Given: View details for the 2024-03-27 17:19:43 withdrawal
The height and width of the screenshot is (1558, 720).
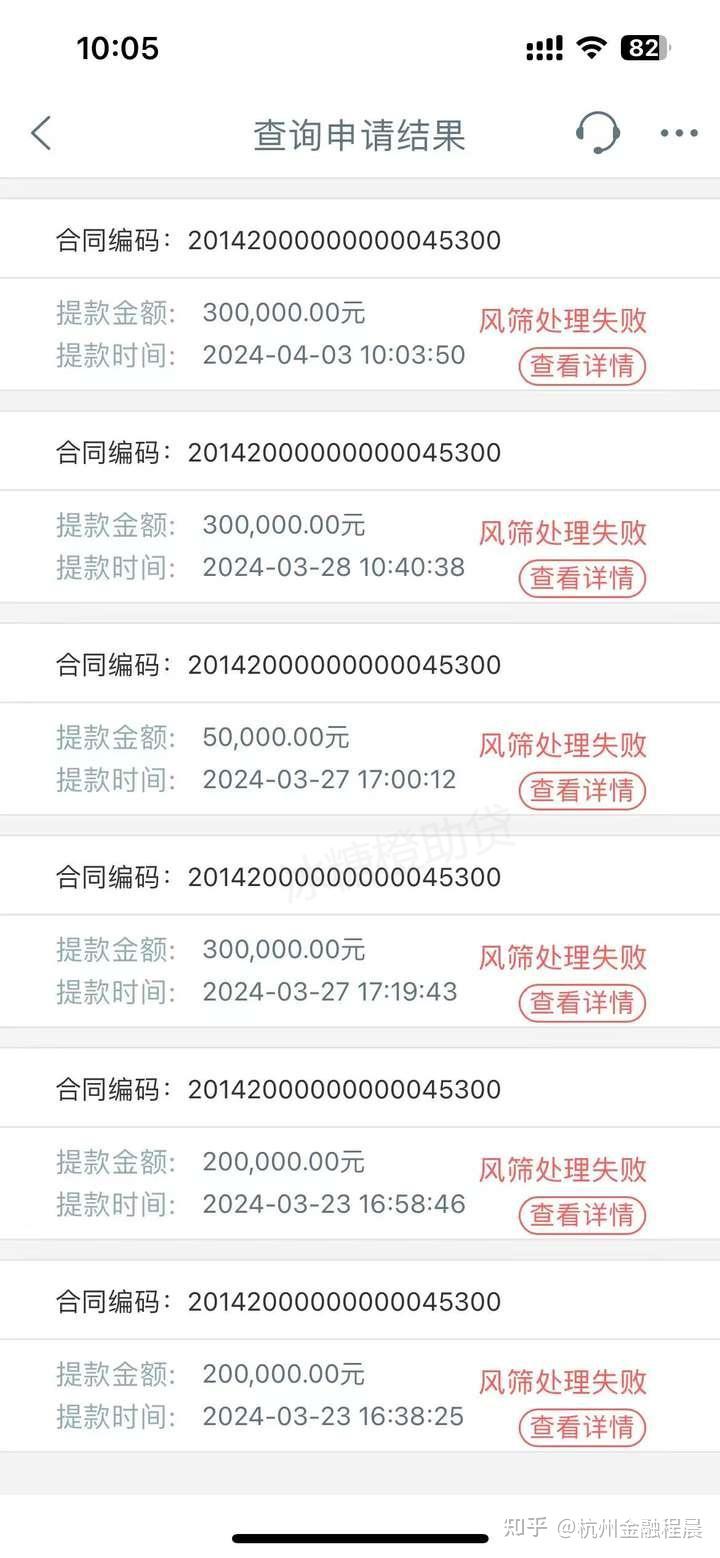Looking at the screenshot, I should coord(582,1003).
